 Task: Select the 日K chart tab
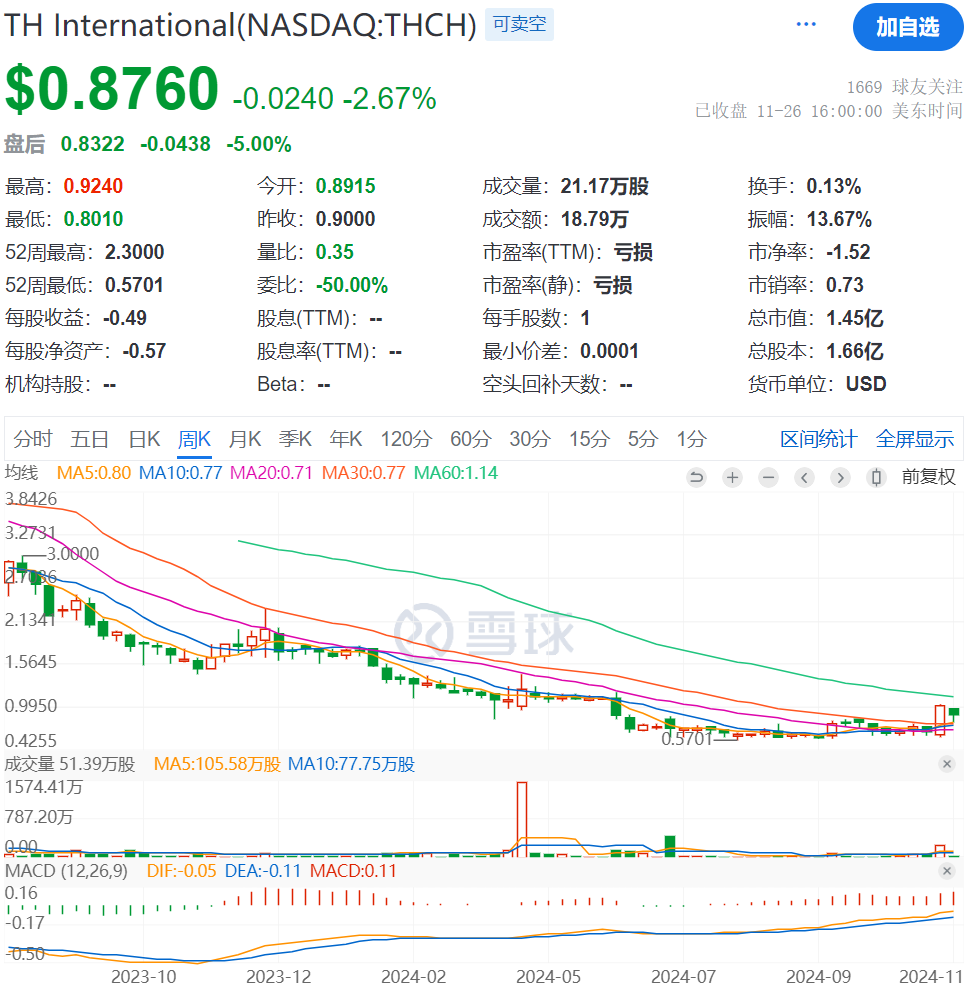(144, 439)
